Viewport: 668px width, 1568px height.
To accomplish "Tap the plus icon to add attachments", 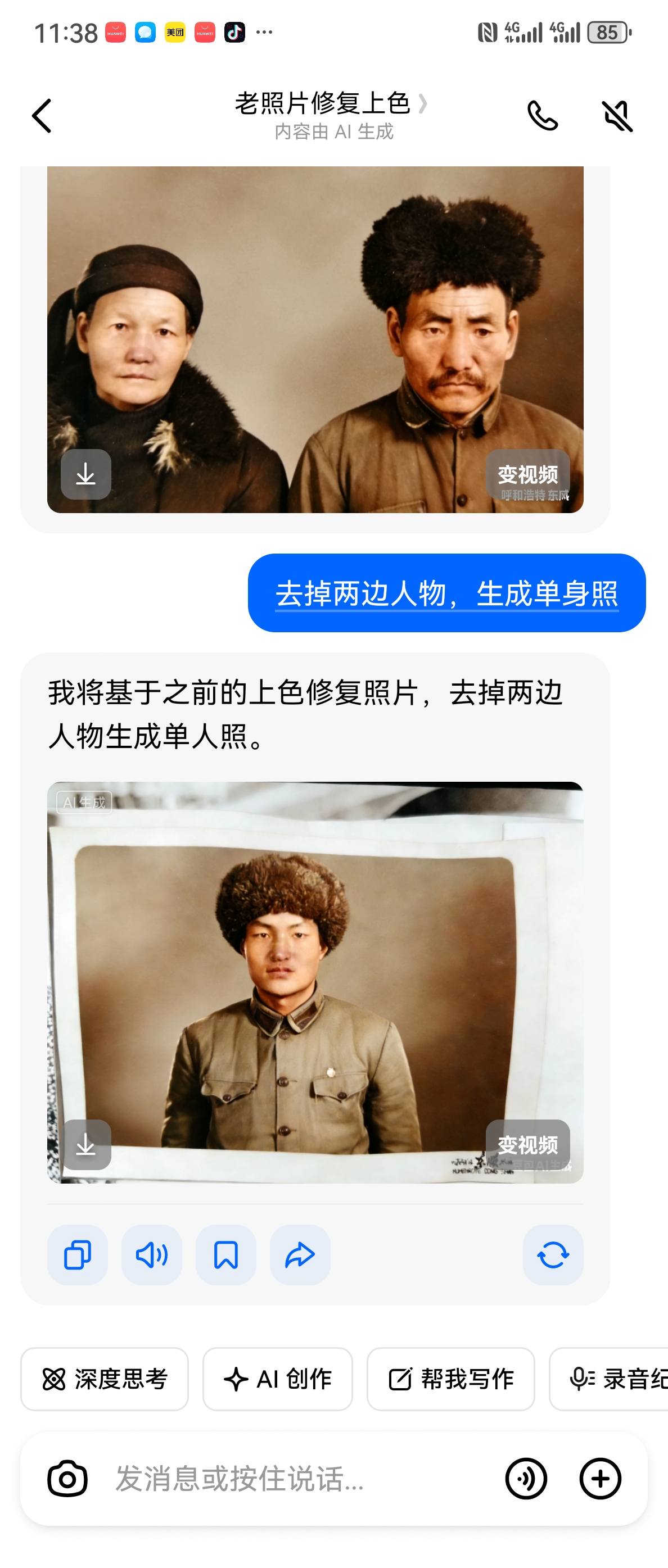I will point(601,1479).
